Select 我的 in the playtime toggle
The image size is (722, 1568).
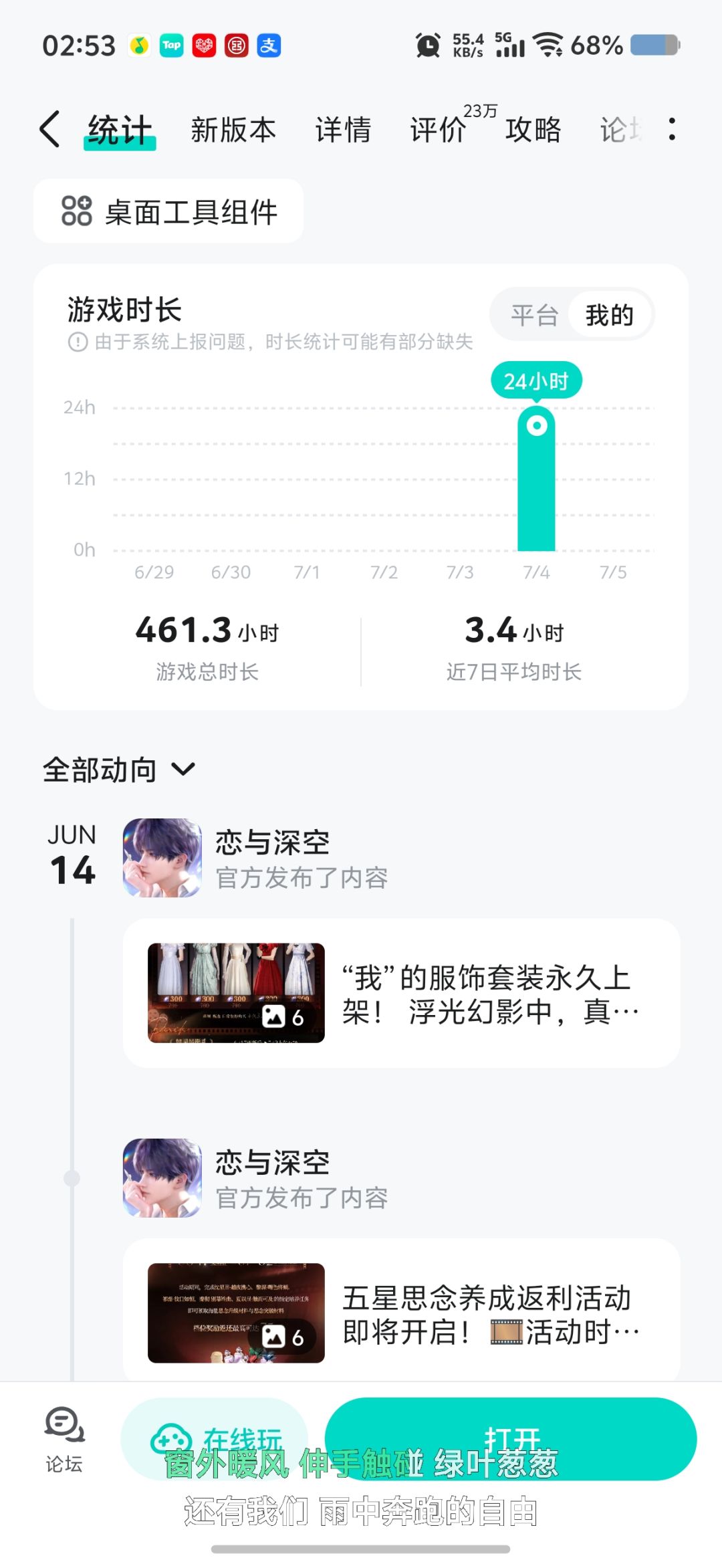(x=609, y=315)
